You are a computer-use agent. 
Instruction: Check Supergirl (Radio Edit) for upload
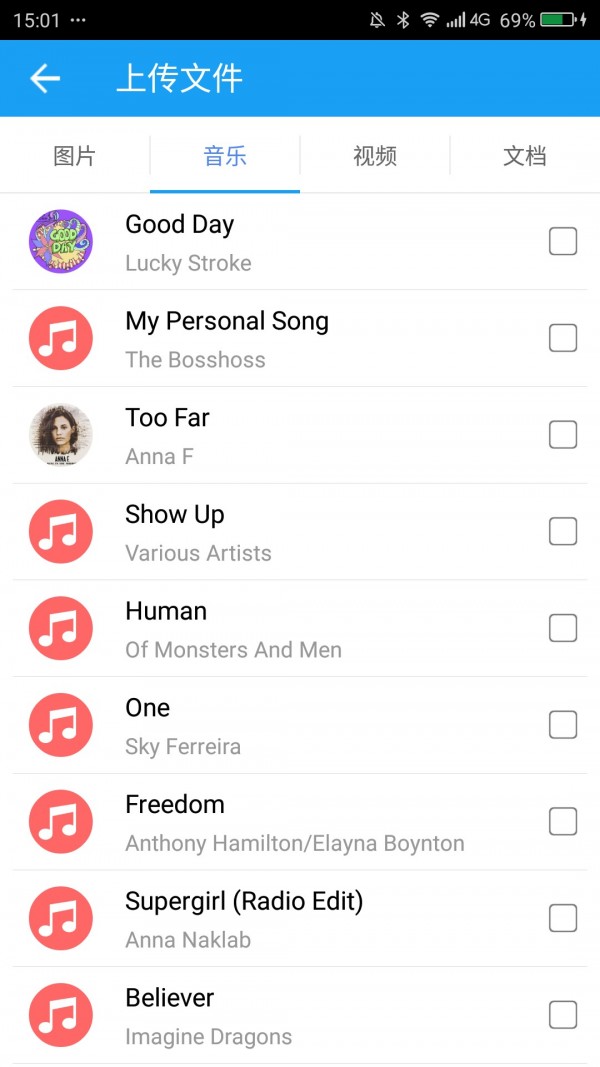tap(563, 918)
